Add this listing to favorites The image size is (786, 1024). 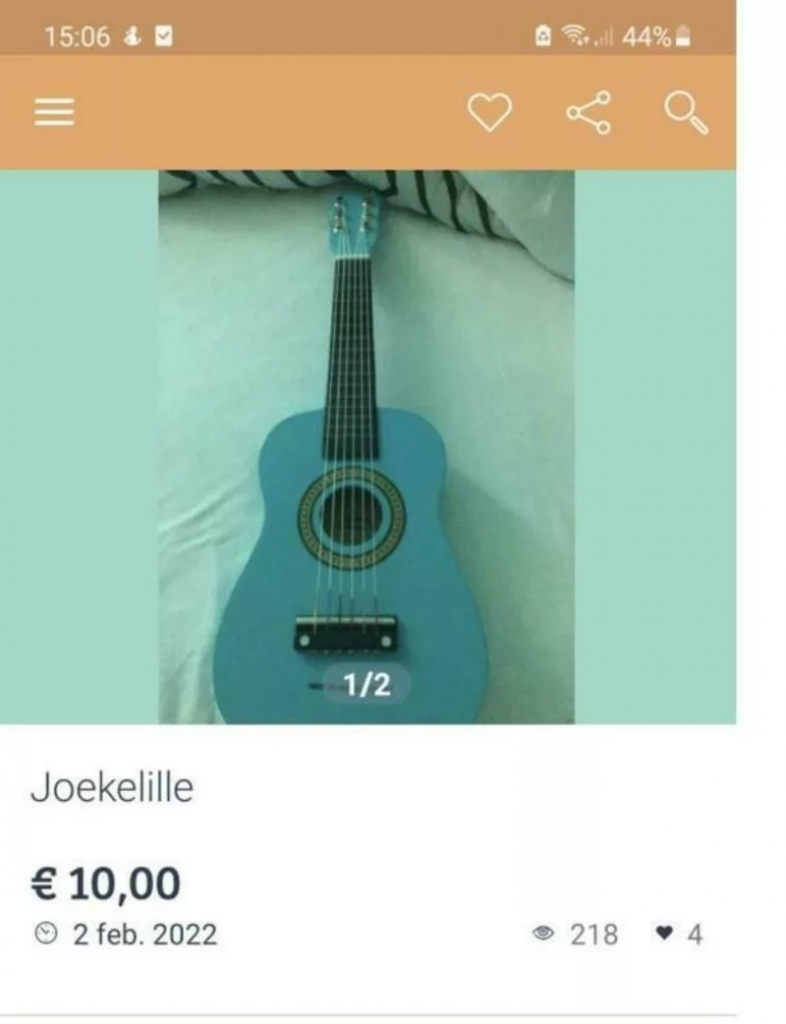[x=490, y=113]
